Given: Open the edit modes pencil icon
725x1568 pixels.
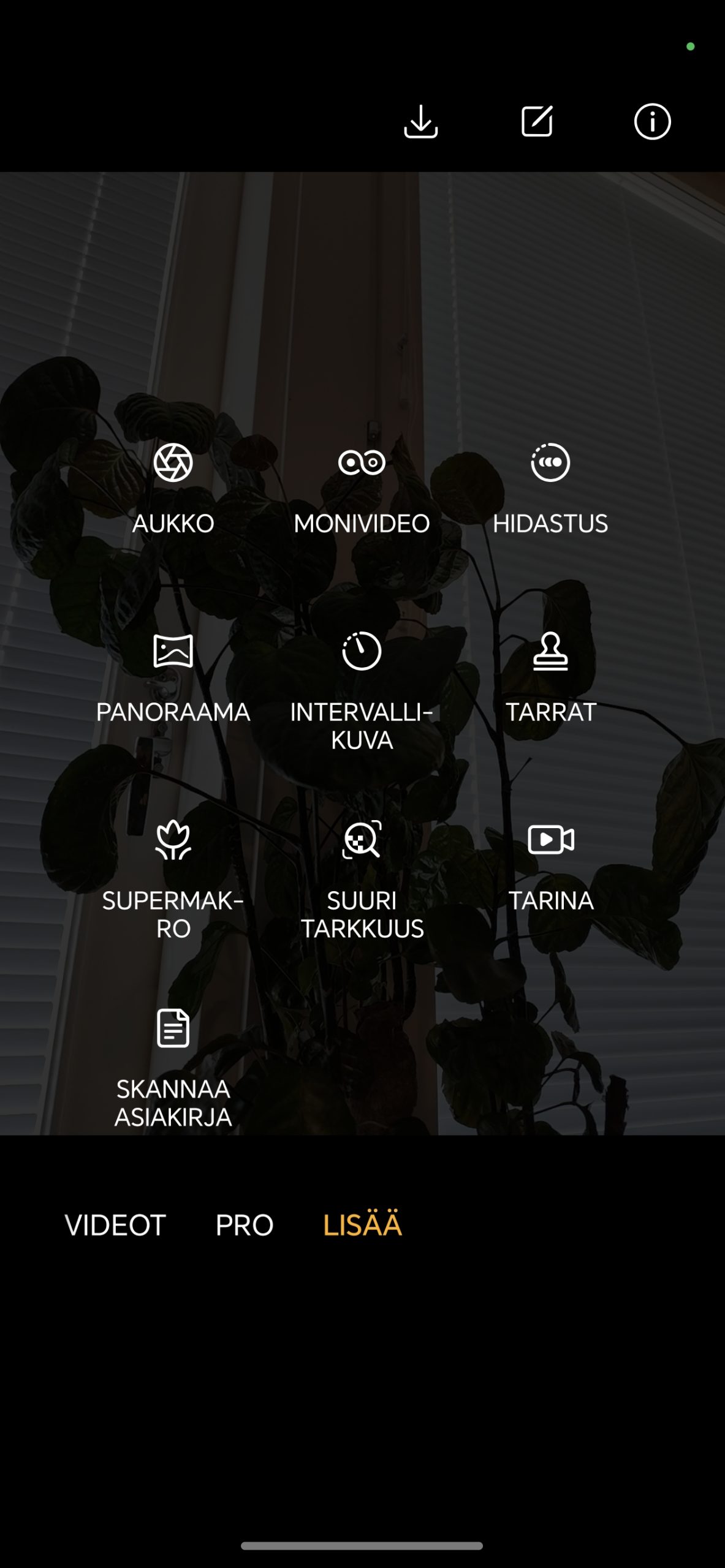Looking at the screenshot, I should click(537, 121).
